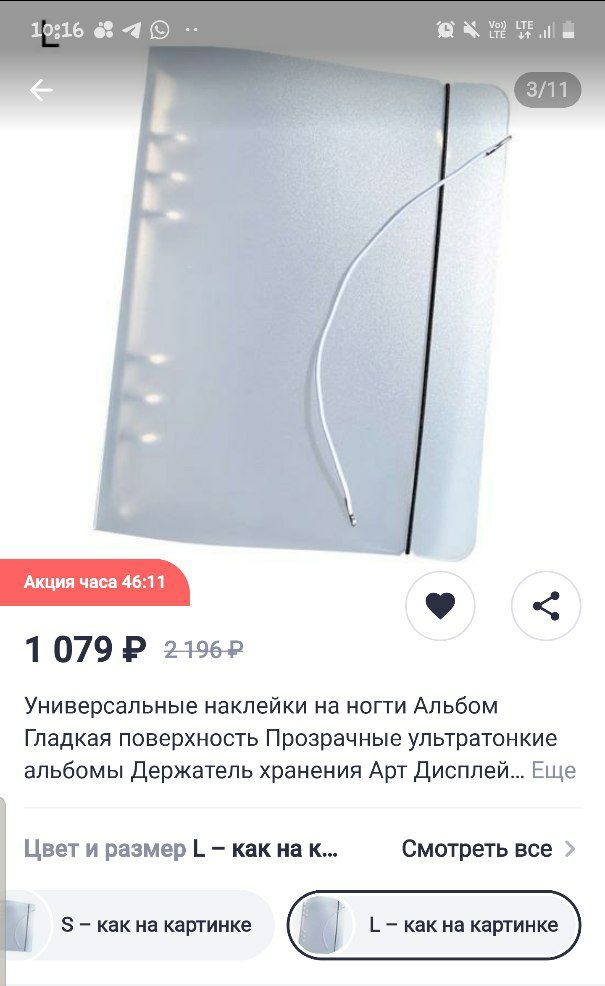605x986 pixels.
Task: Open Смотреть все color and size options
Action: [x=489, y=849]
